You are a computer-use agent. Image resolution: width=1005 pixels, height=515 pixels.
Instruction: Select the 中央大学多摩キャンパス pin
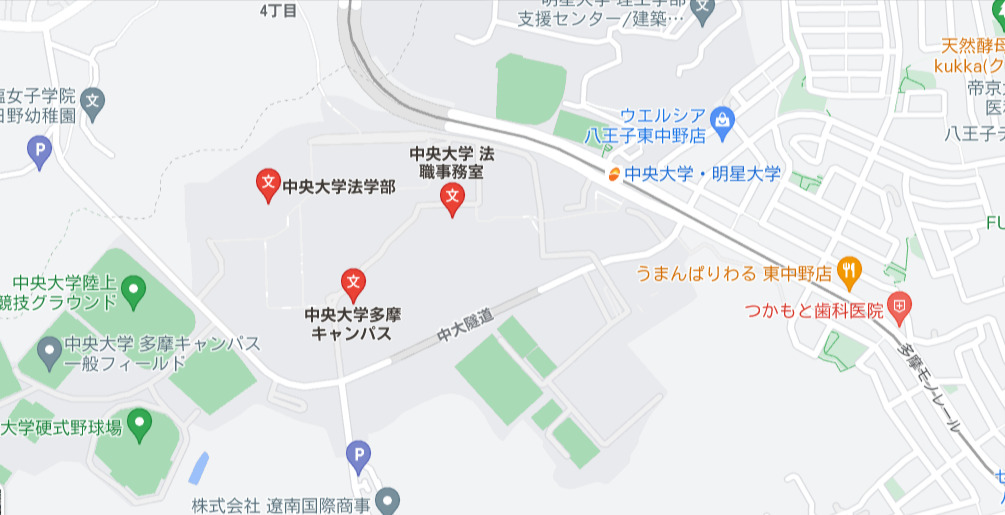point(352,284)
